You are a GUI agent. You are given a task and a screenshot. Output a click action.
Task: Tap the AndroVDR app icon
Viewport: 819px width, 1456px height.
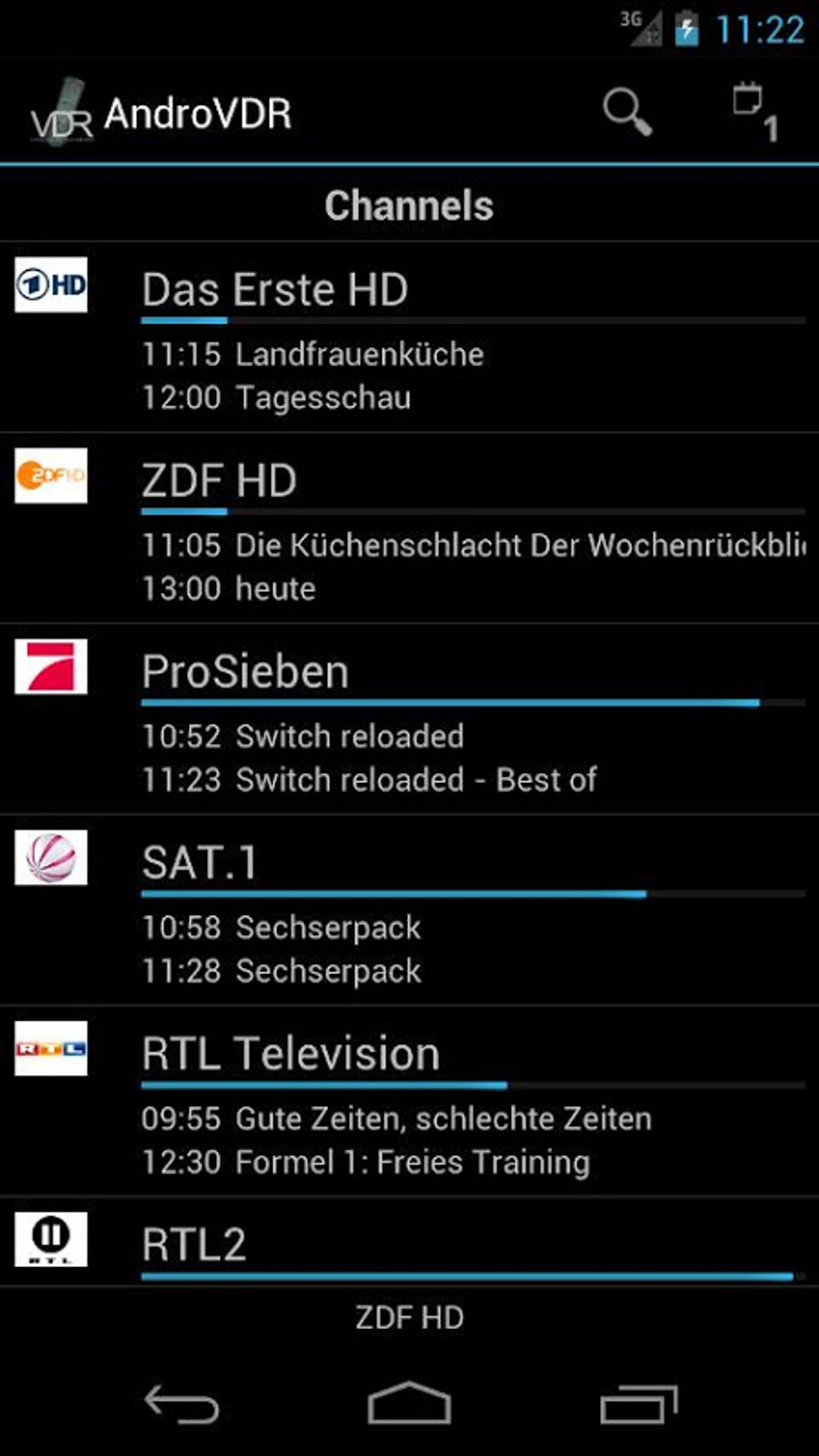tap(61, 112)
